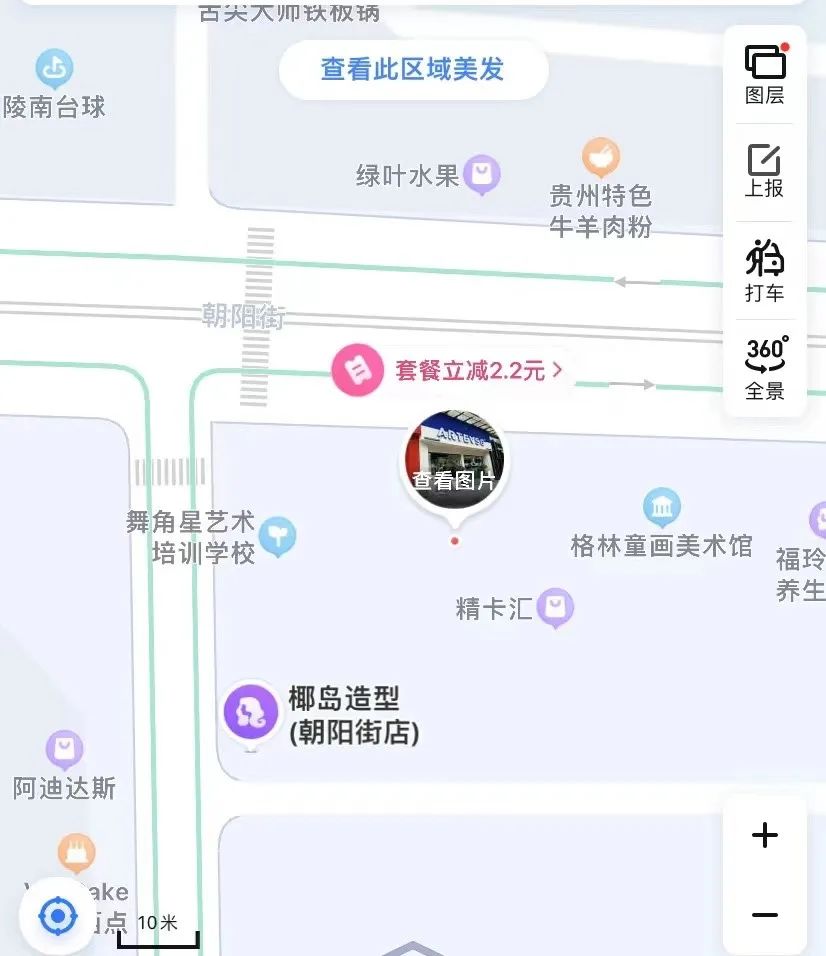
Task: Select 椰岛造型(朝阳街店) map marker
Action: 251,713
